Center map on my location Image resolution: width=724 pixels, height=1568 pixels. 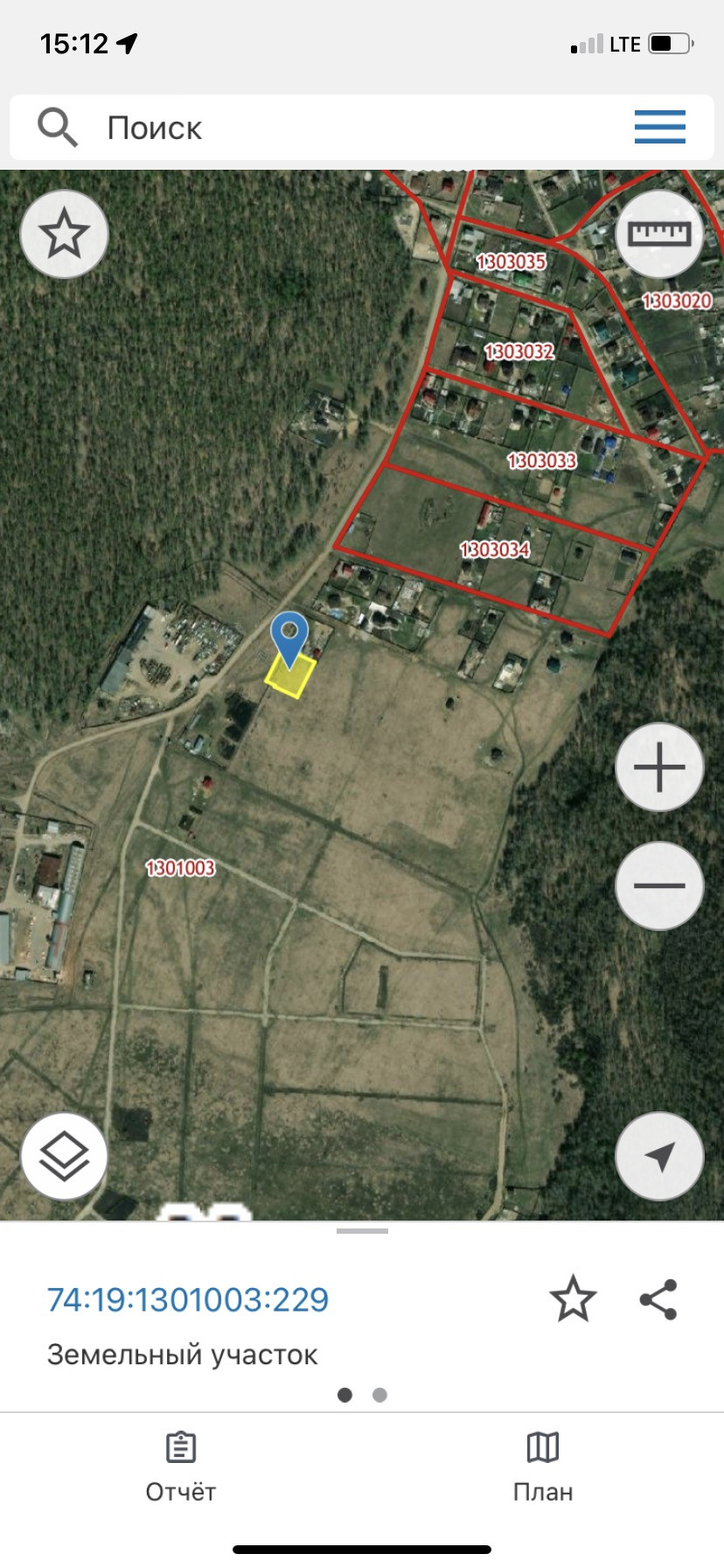(x=659, y=1157)
